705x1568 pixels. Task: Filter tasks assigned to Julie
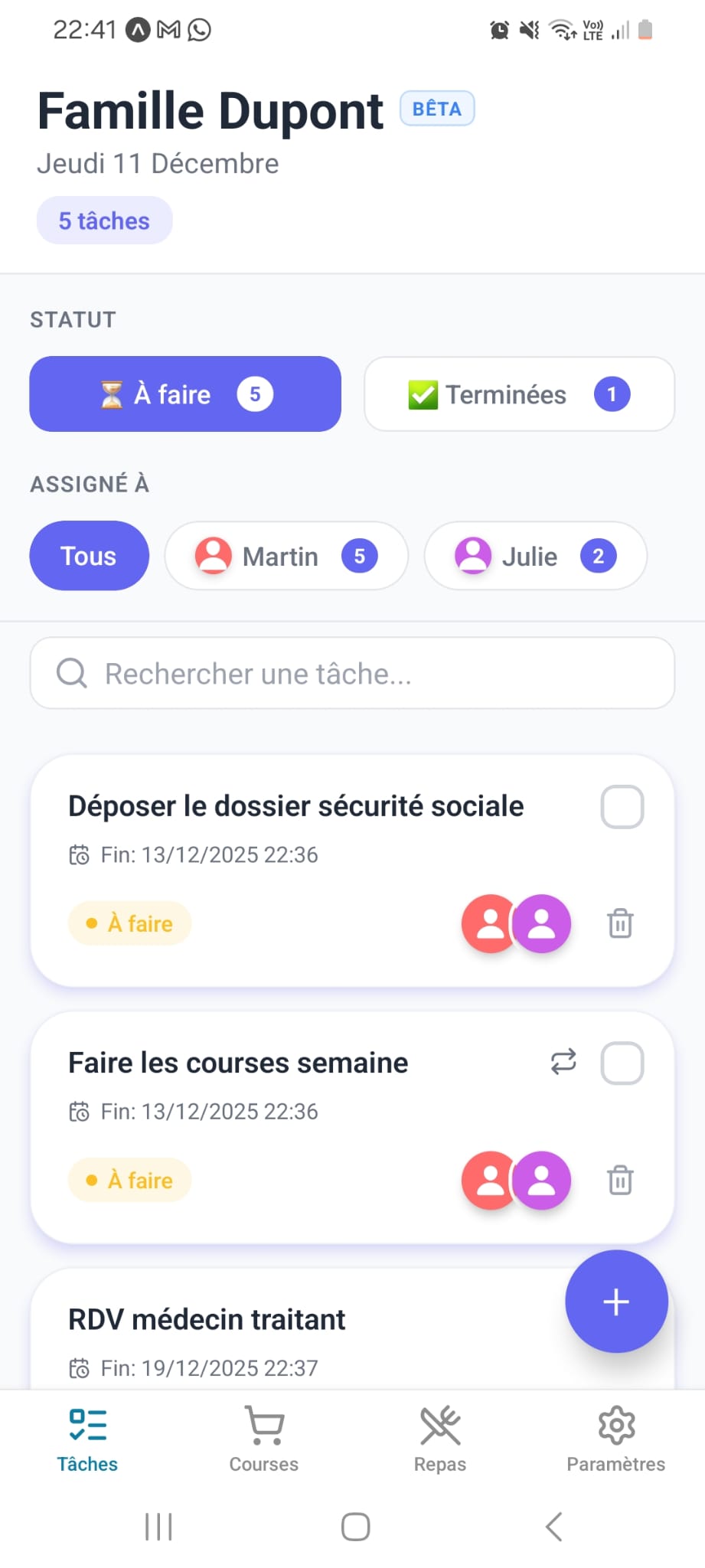pos(534,556)
